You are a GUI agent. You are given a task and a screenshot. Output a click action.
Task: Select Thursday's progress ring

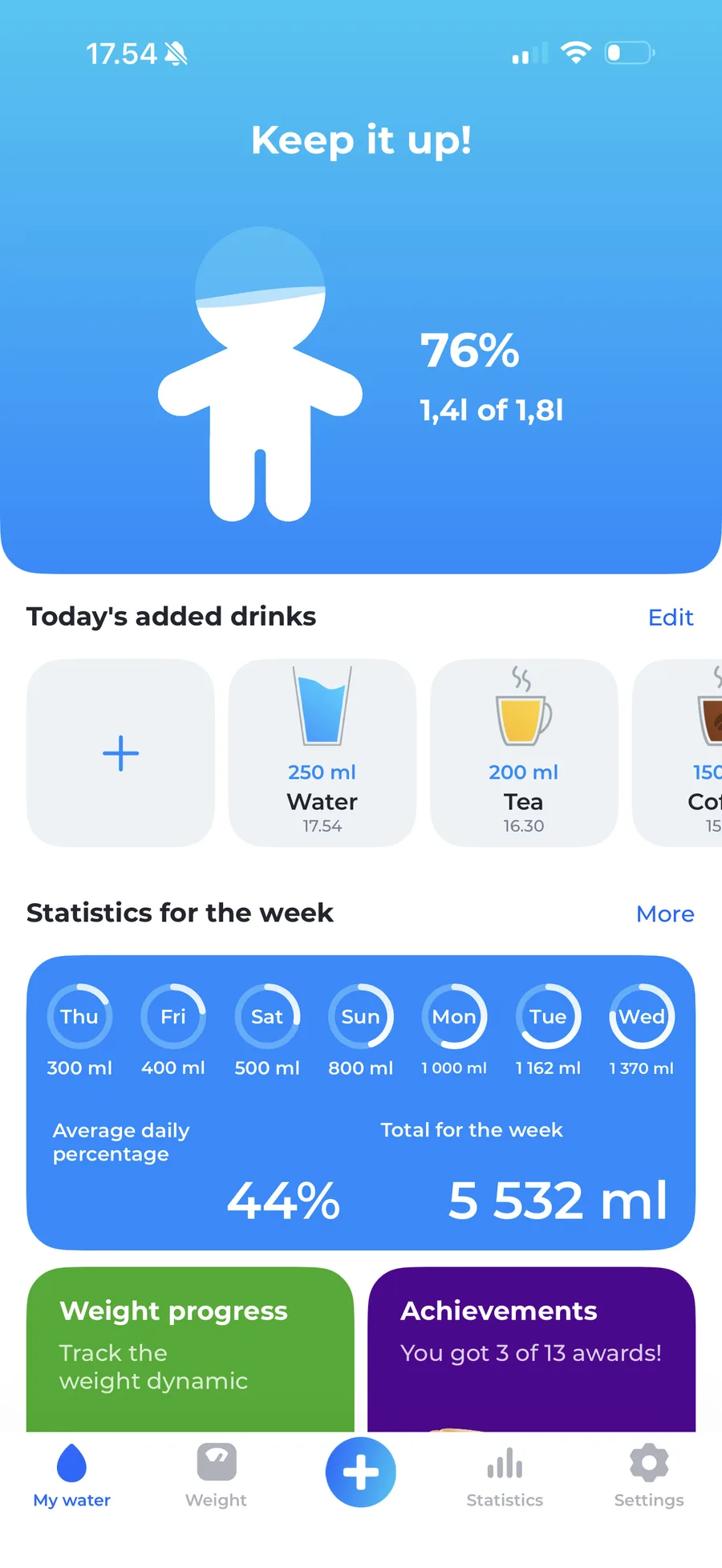[x=79, y=1016]
